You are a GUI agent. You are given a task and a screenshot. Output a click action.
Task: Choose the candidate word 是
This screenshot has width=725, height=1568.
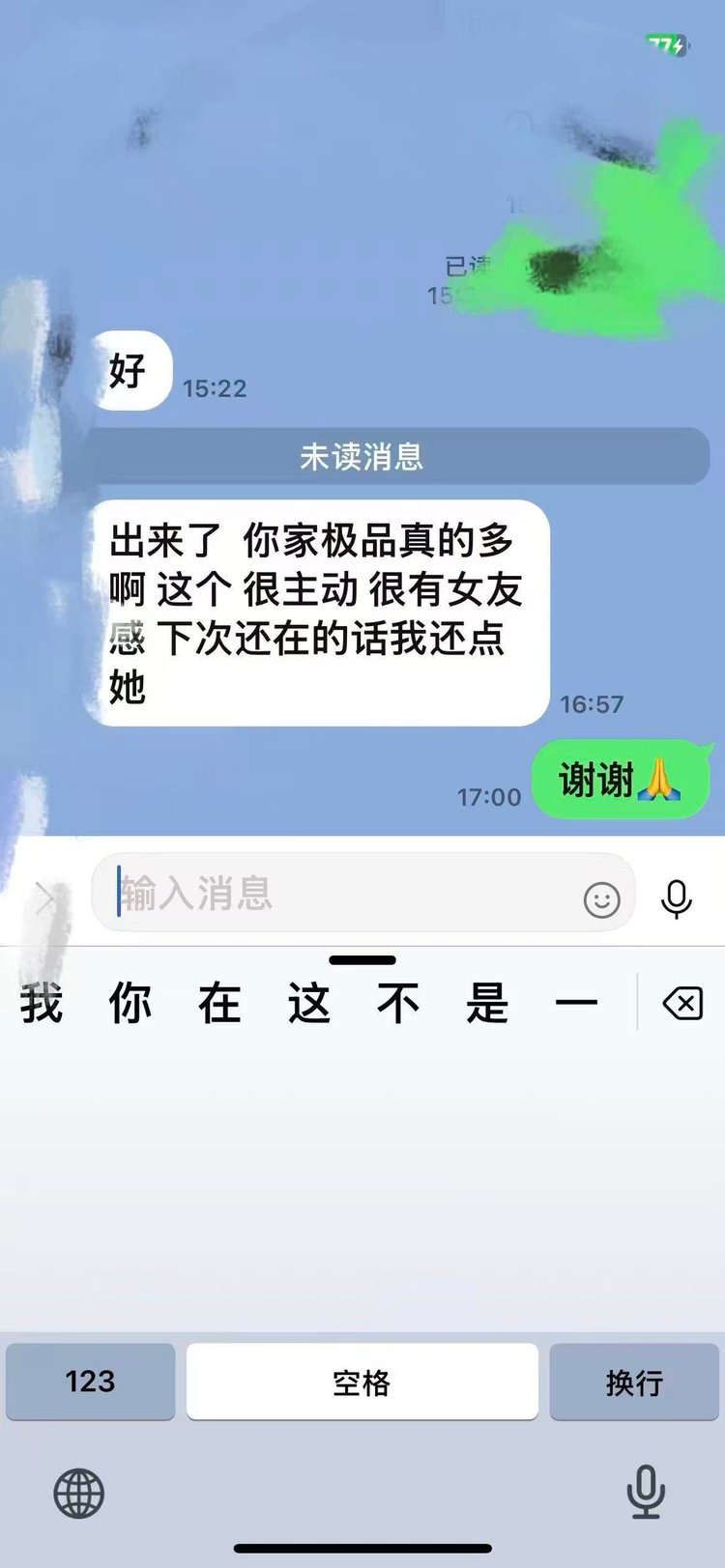[487, 1003]
